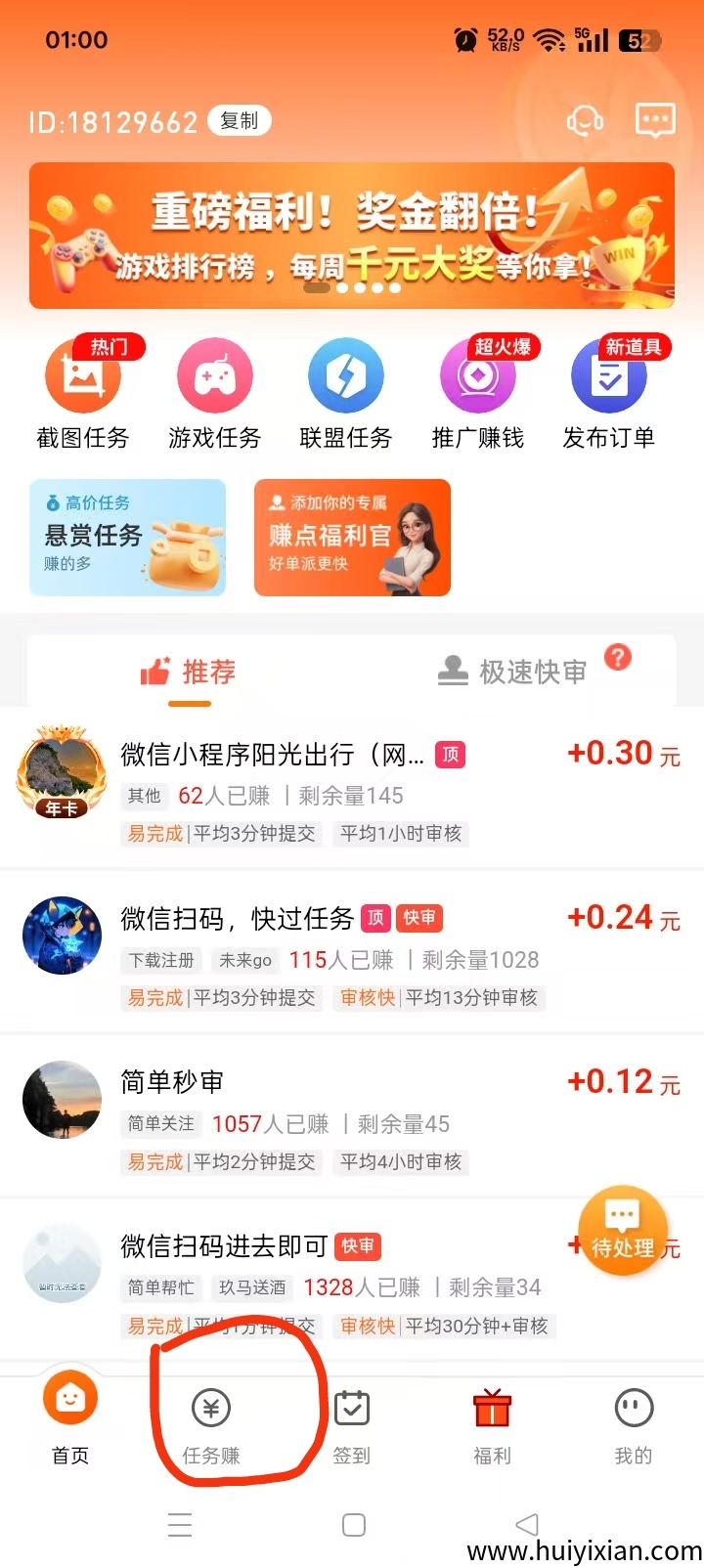Tap the question mark help icon
This screenshot has height=1568, width=704.
(617, 657)
